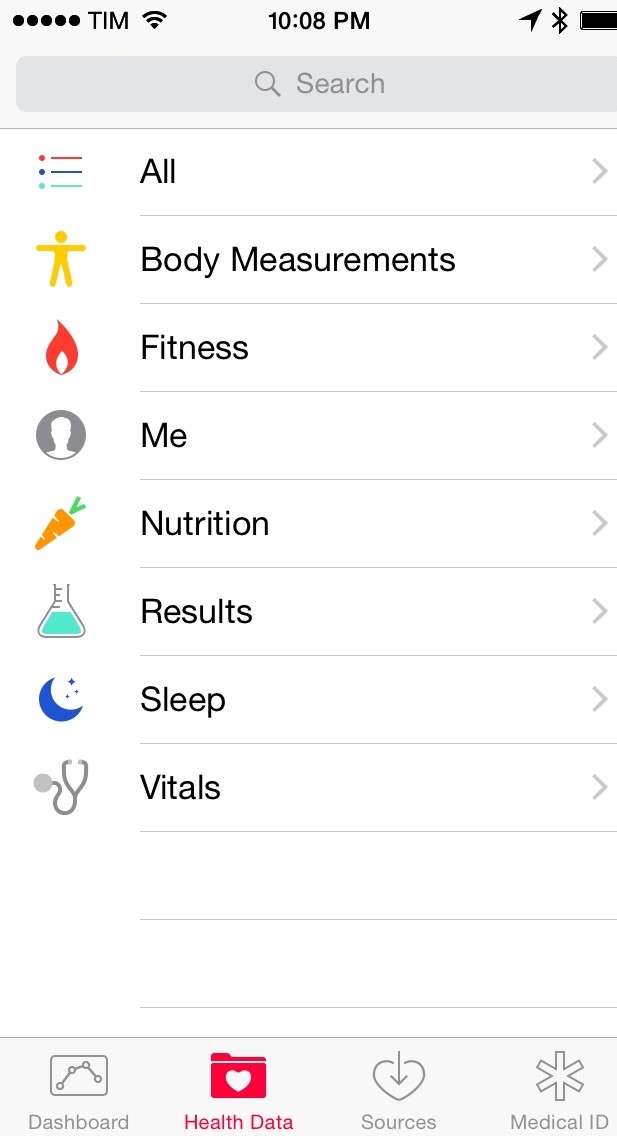Image resolution: width=617 pixels, height=1136 pixels.
Task: Go to the Sources tab
Action: point(398,1090)
